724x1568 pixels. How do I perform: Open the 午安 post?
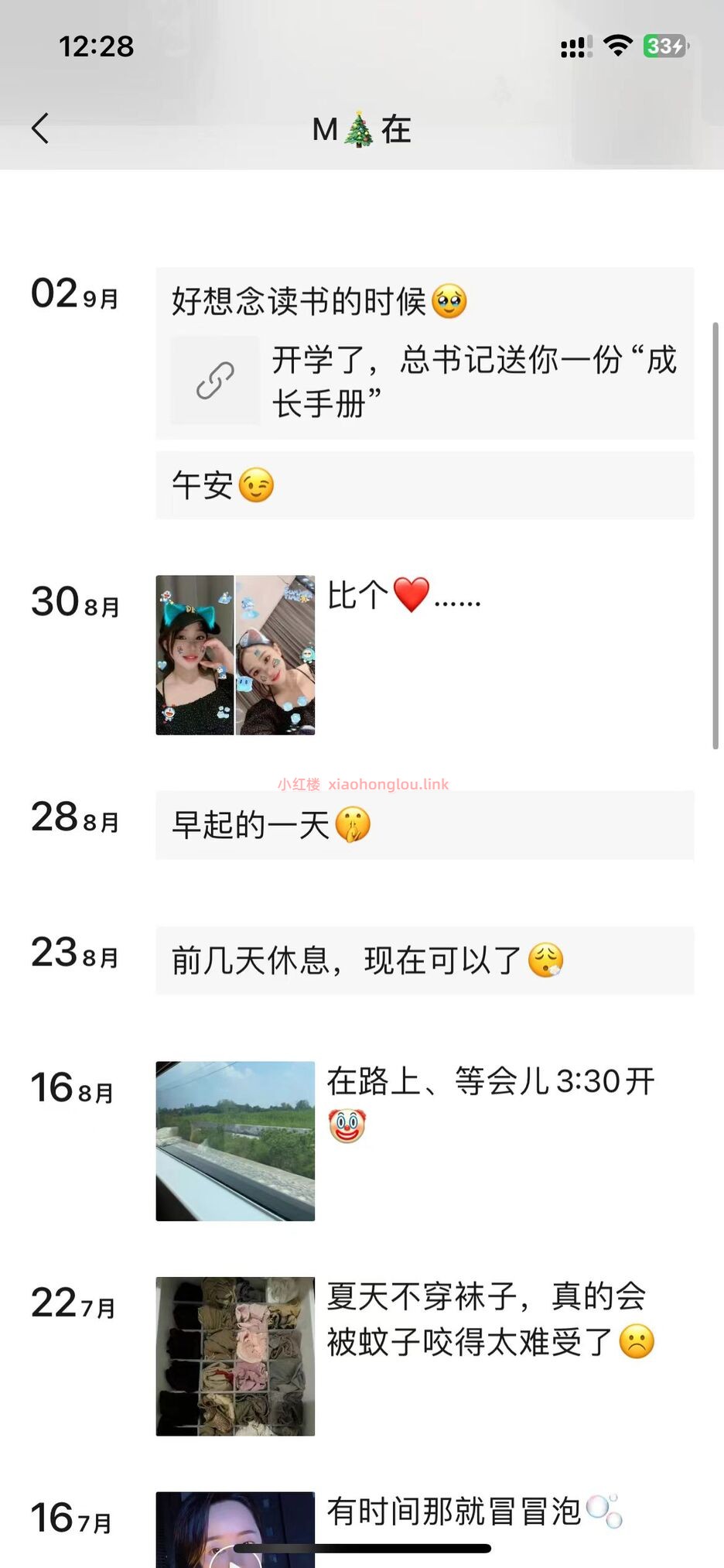point(424,486)
